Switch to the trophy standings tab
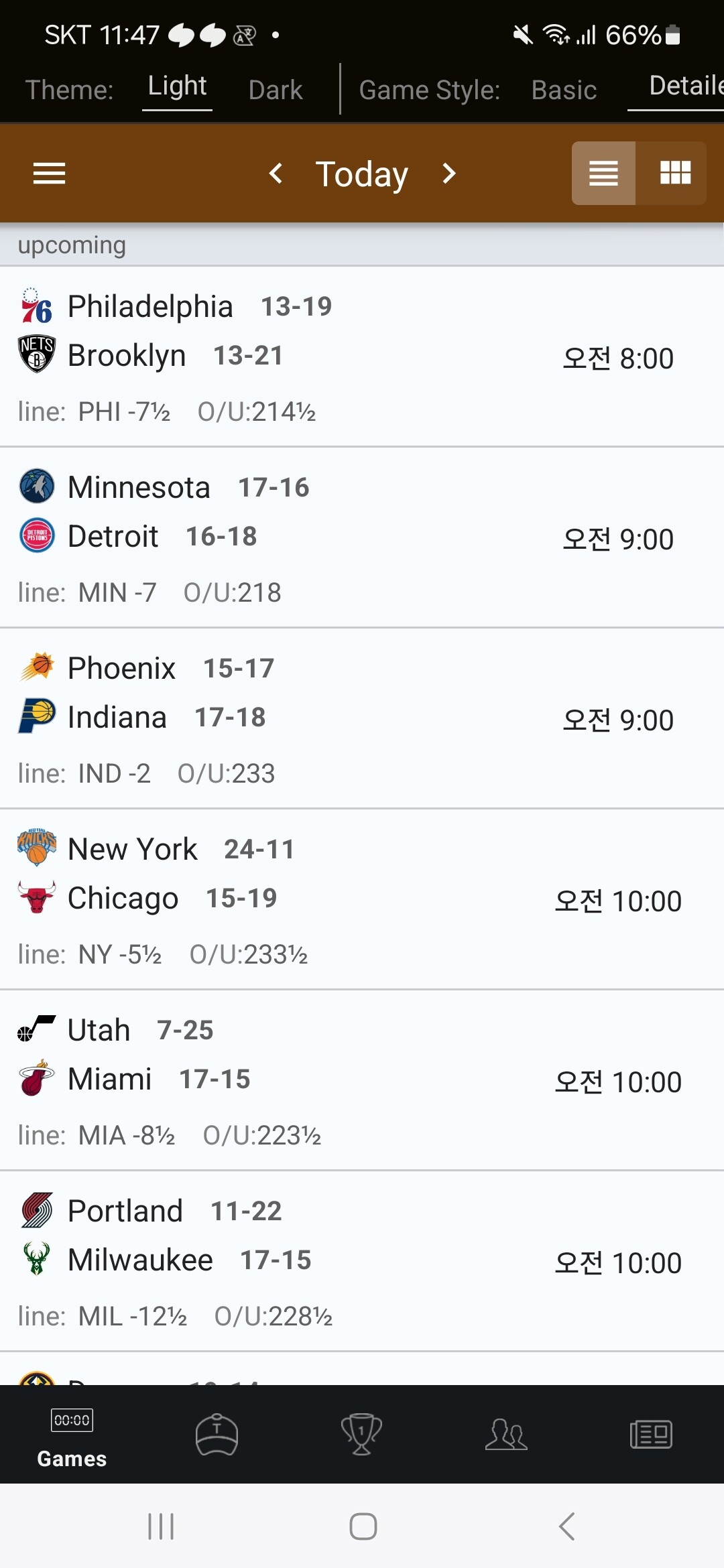This screenshot has width=724, height=1568. [x=361, y=1435]
